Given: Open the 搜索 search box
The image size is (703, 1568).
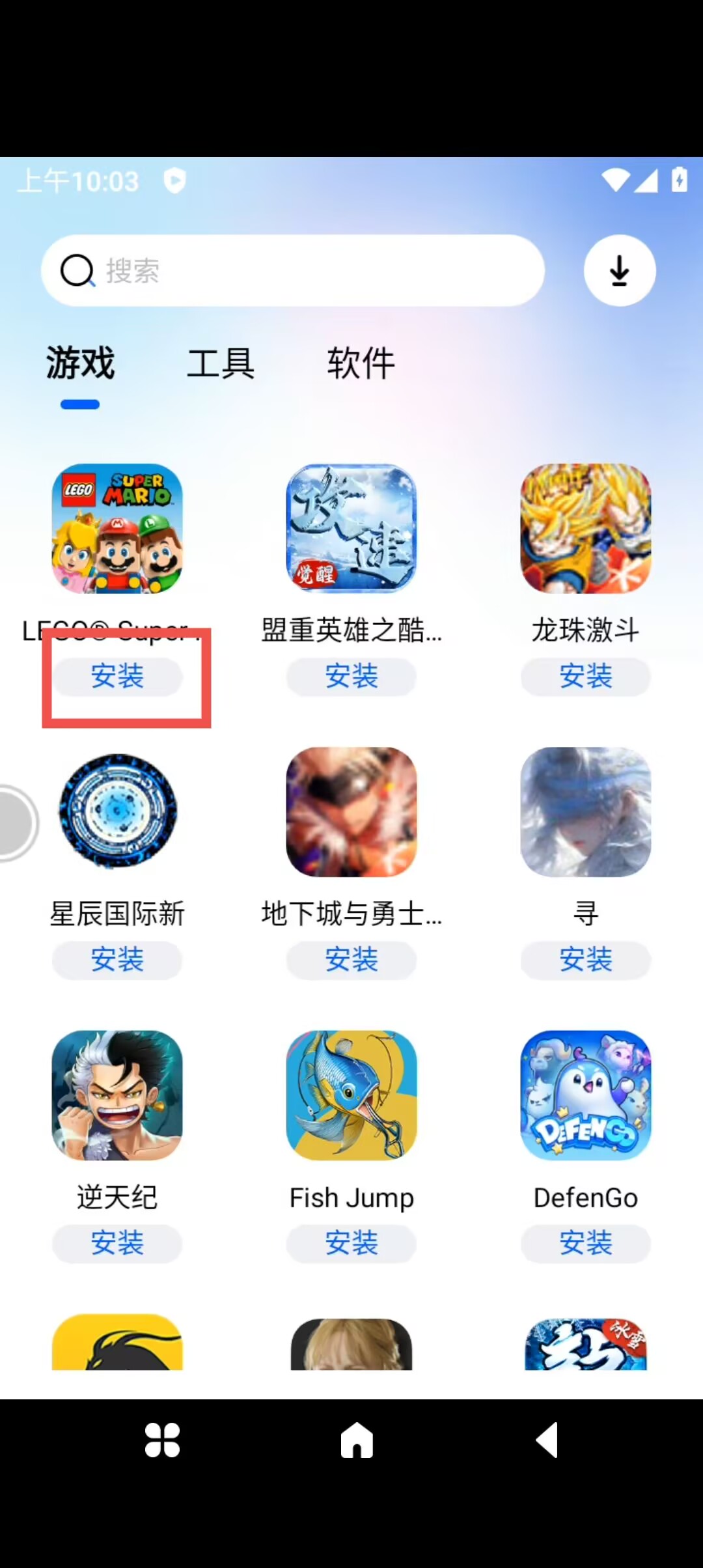Looking at the screenshot, I should [293, 270].
